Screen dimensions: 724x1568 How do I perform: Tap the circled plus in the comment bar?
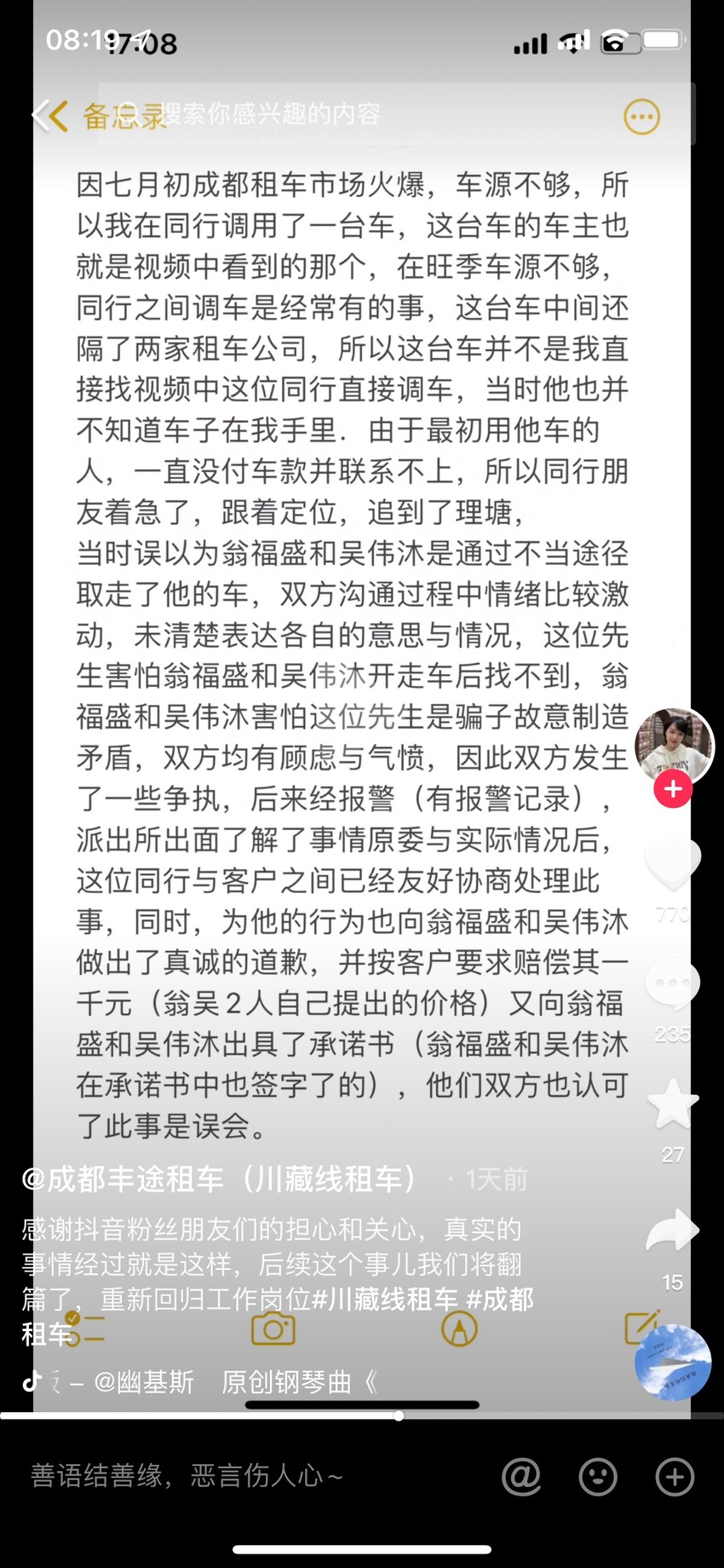click(x=675, y=1476)
